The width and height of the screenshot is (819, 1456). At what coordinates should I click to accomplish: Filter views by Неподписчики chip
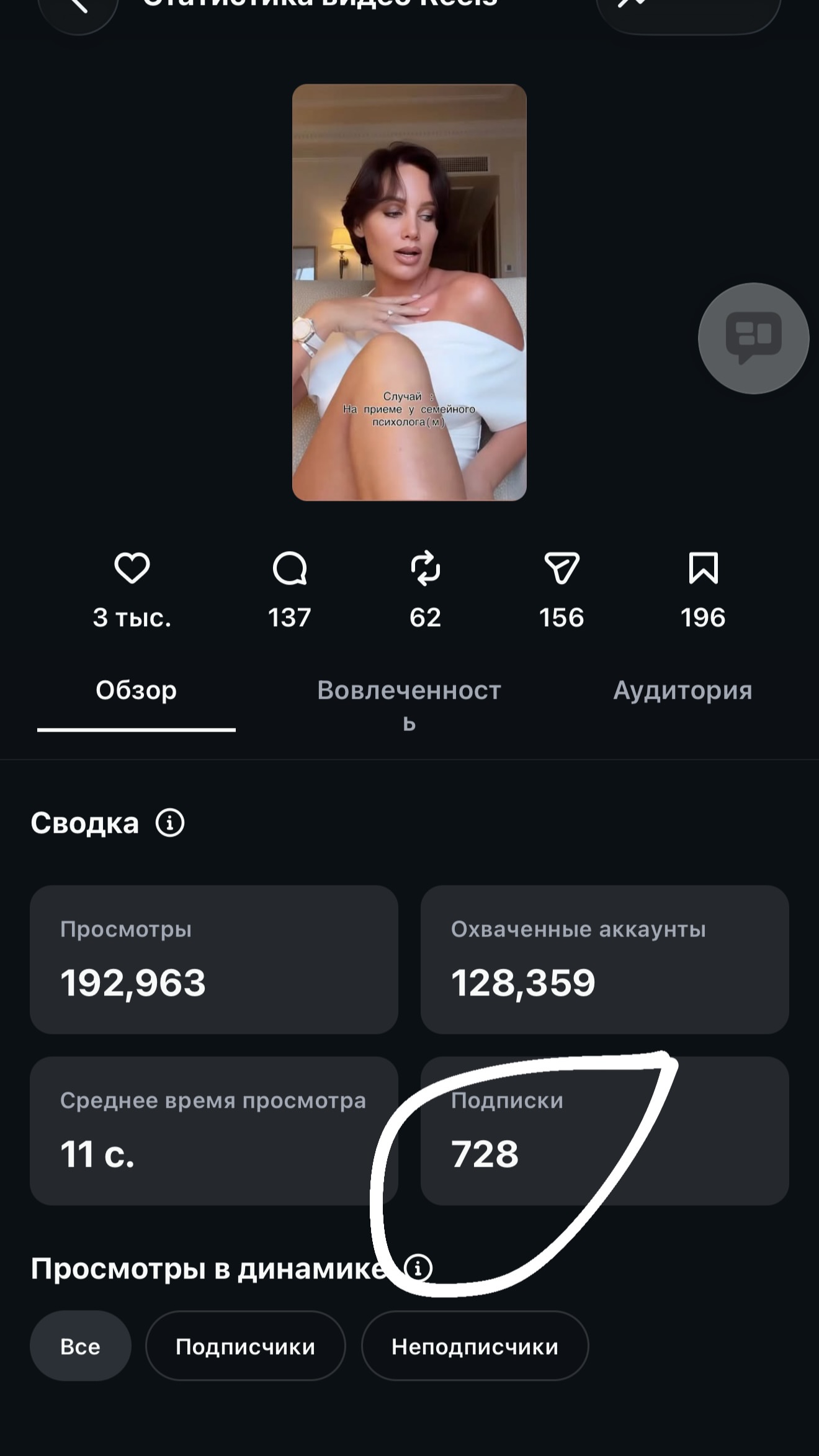point(475,1346)
